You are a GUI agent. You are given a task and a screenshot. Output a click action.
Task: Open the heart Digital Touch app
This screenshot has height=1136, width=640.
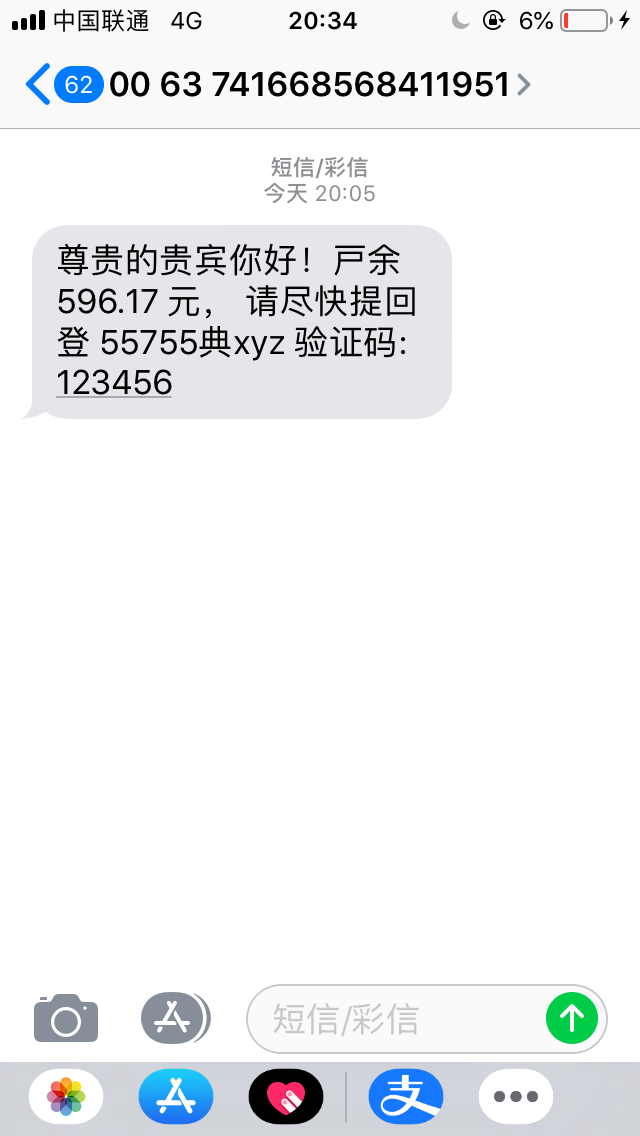tap(286, 1096)
